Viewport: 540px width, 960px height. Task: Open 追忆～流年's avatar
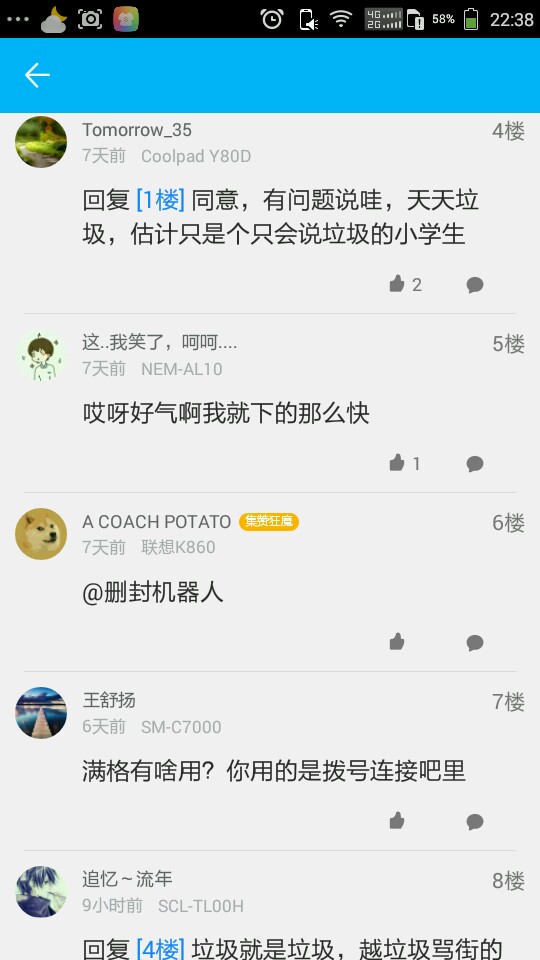[x=41, y=891]
